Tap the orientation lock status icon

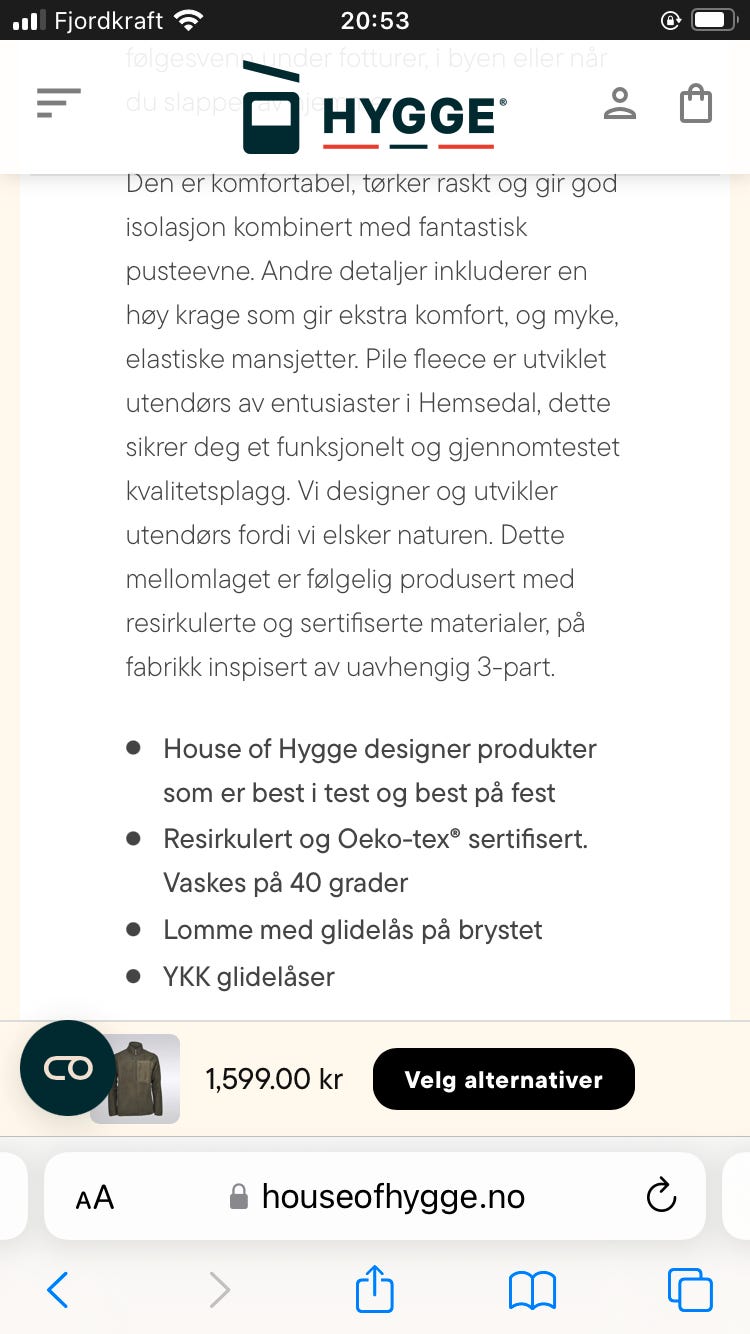670,17
